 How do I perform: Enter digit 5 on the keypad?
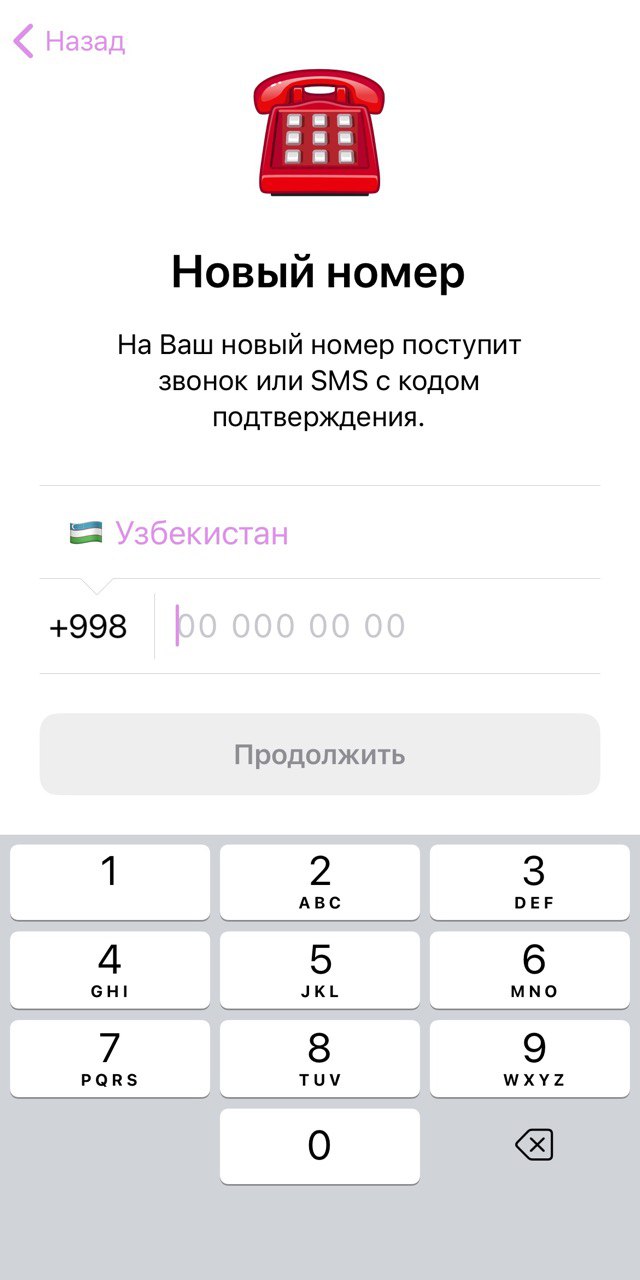point(320,969)
